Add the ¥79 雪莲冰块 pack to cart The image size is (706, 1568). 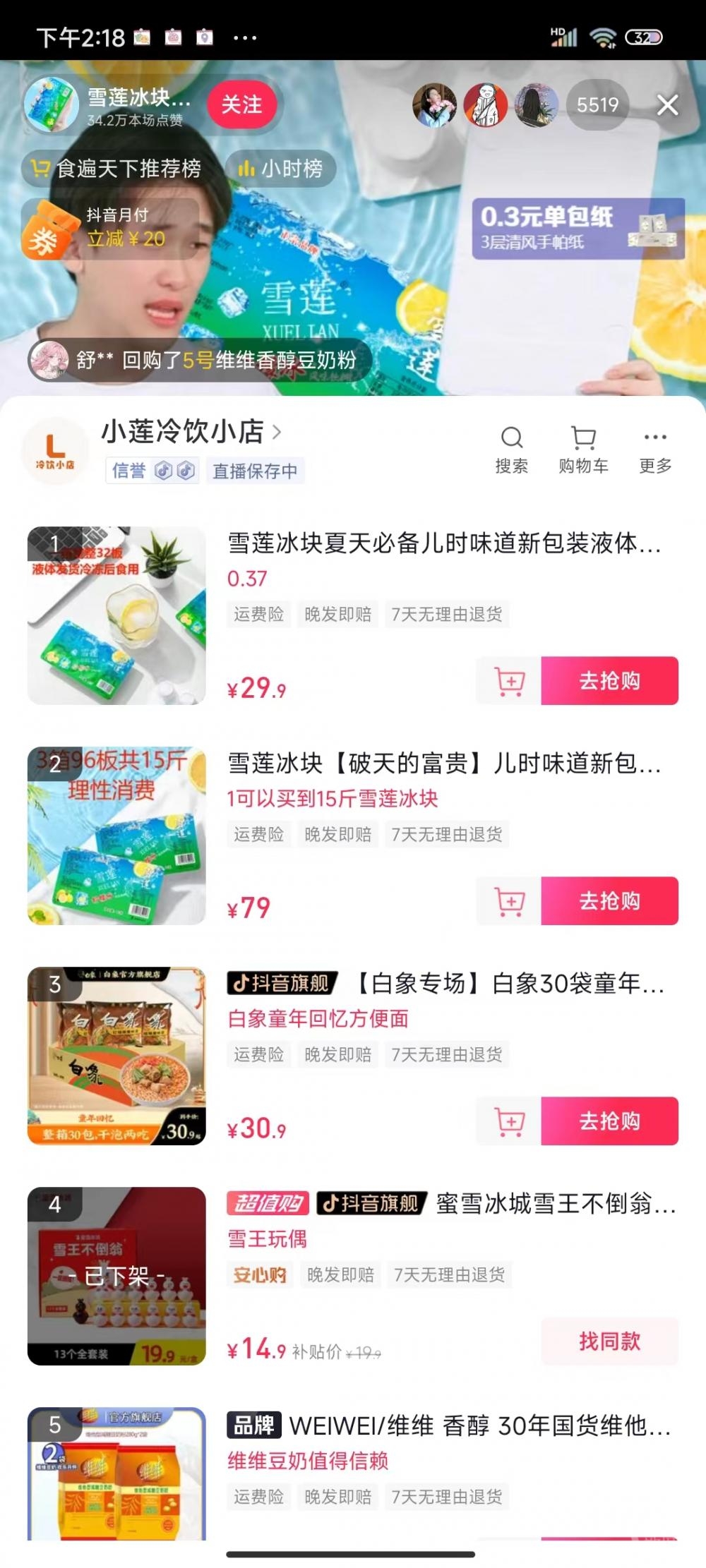tap(509, 901)
